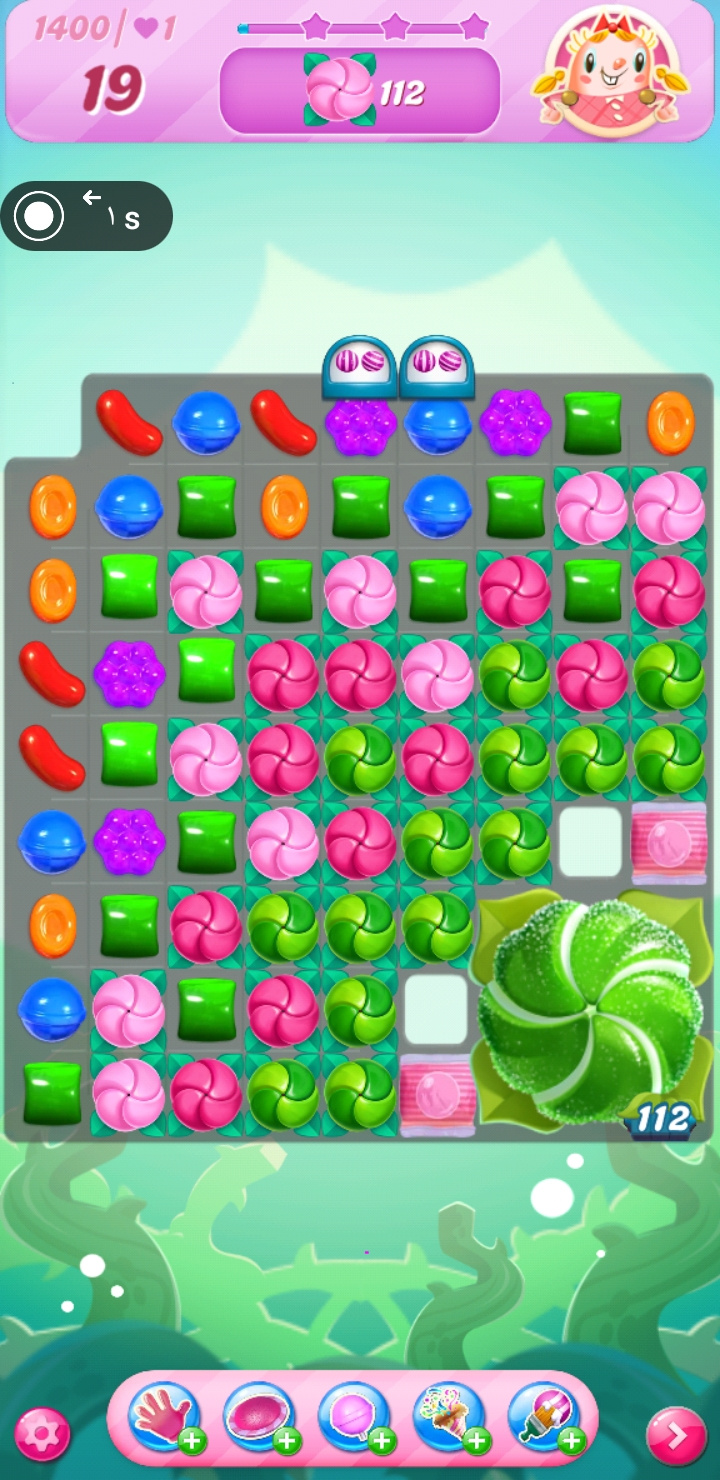
Task: Open the settings gear button
Action: [x=42, y=1435]
